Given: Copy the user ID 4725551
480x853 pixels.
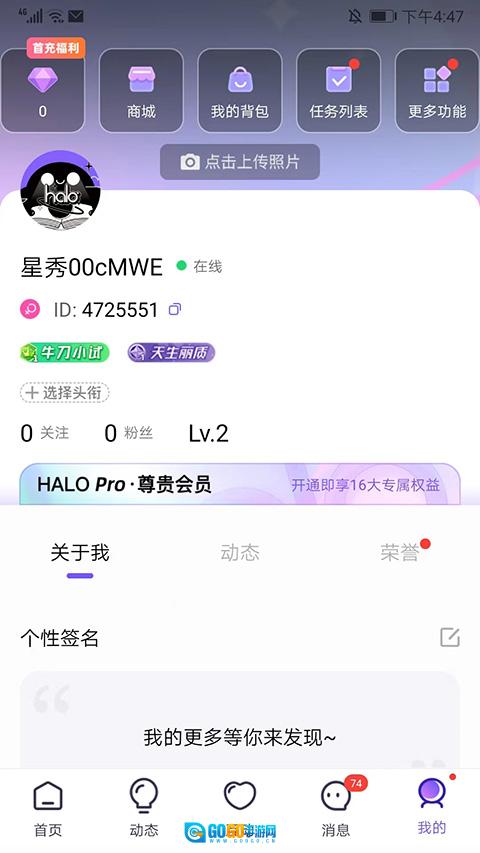Looking at the screenshot, I should (x=175, y=310).
